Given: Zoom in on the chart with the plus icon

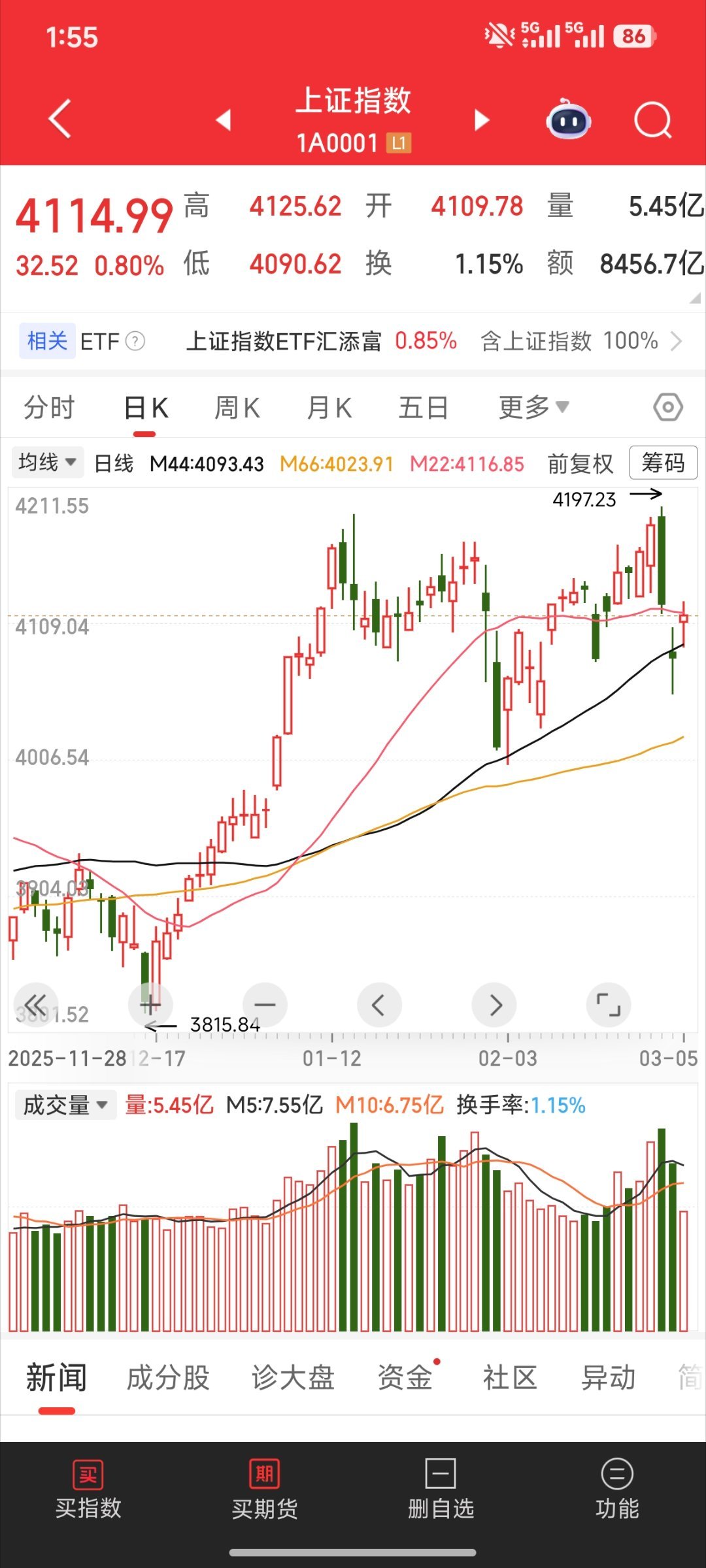Looking at the screenshot, I should pyautogui.click(x=150, y=1005).
